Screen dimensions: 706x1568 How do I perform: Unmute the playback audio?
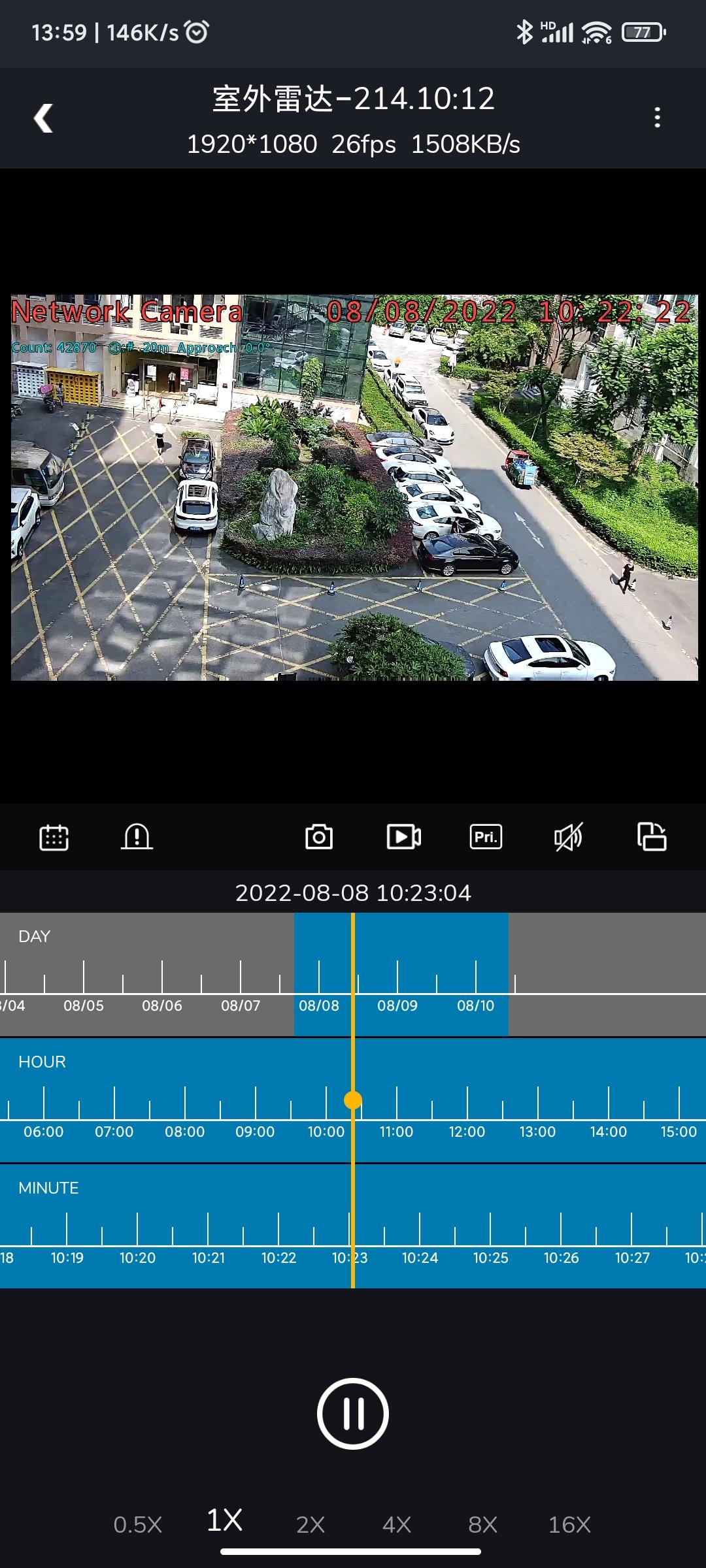(568, 837)
